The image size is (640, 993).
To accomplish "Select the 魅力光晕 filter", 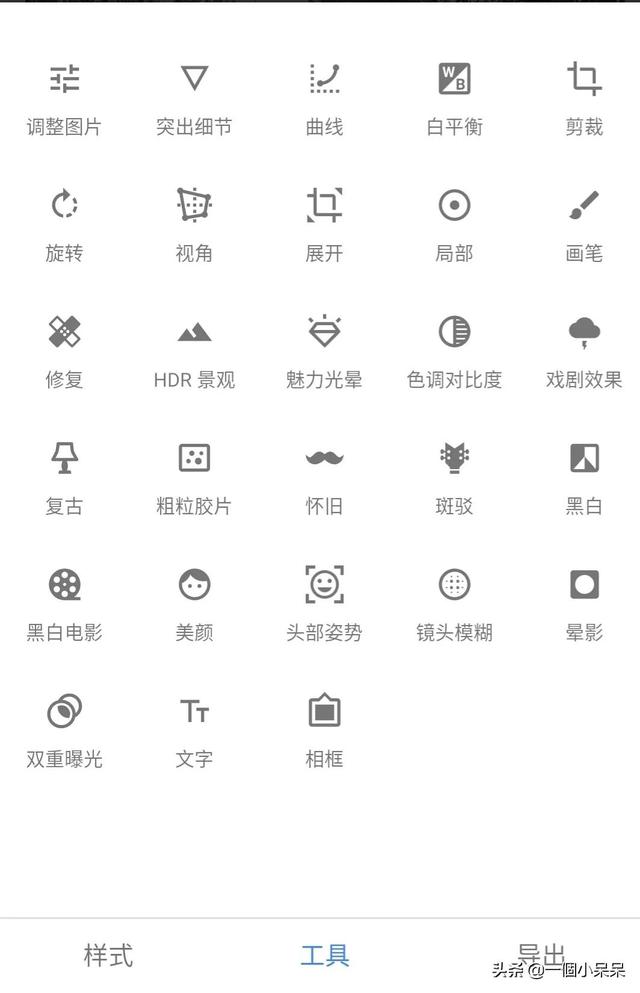I will coord(324,351).
